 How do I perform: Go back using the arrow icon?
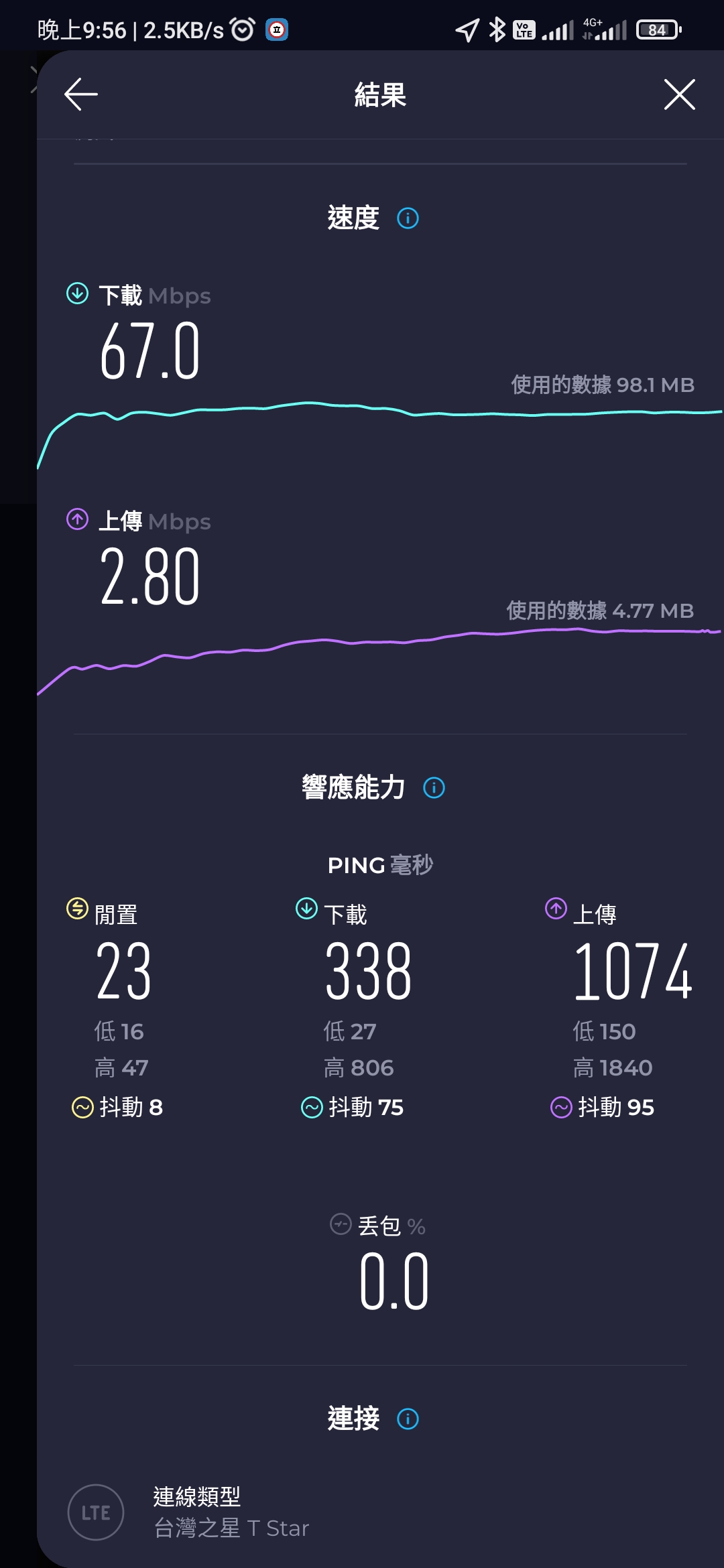pyautogui.click(x=81, y=94)
